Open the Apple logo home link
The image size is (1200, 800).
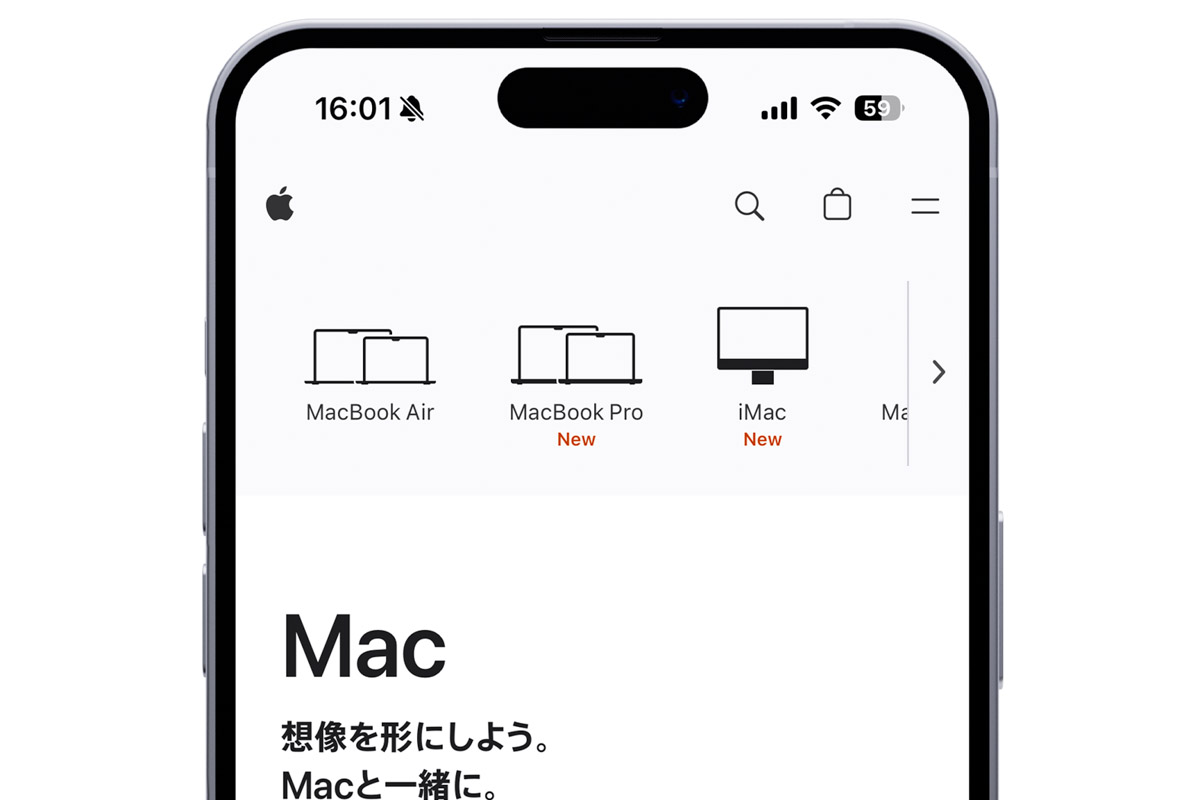[280, 204]
